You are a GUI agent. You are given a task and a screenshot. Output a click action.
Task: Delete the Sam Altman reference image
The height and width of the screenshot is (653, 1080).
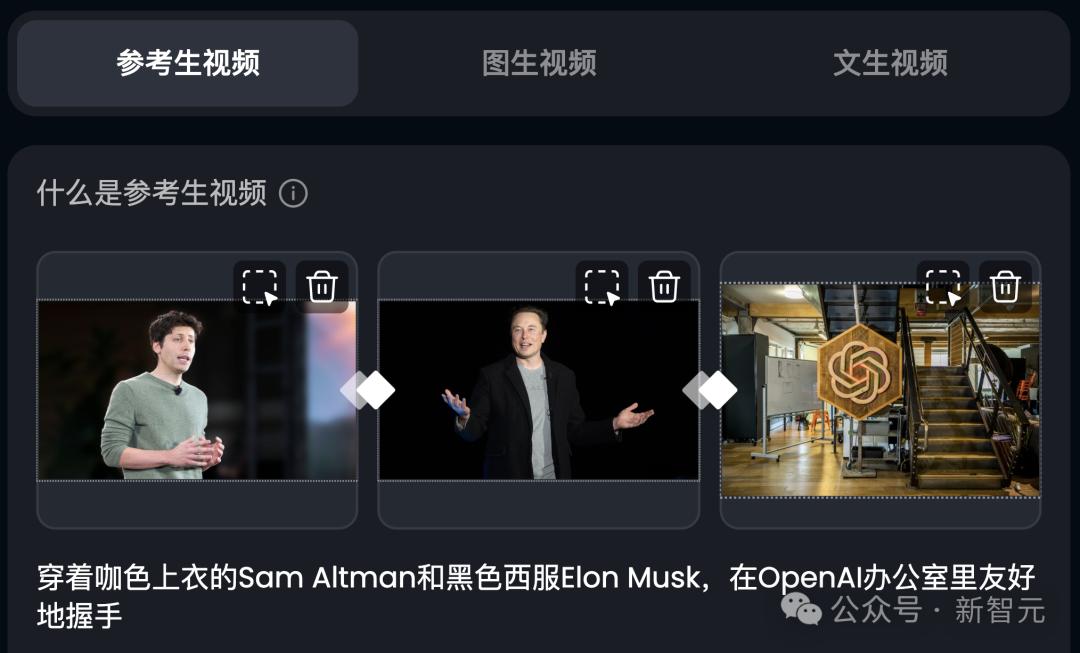(x=322, y=286)
